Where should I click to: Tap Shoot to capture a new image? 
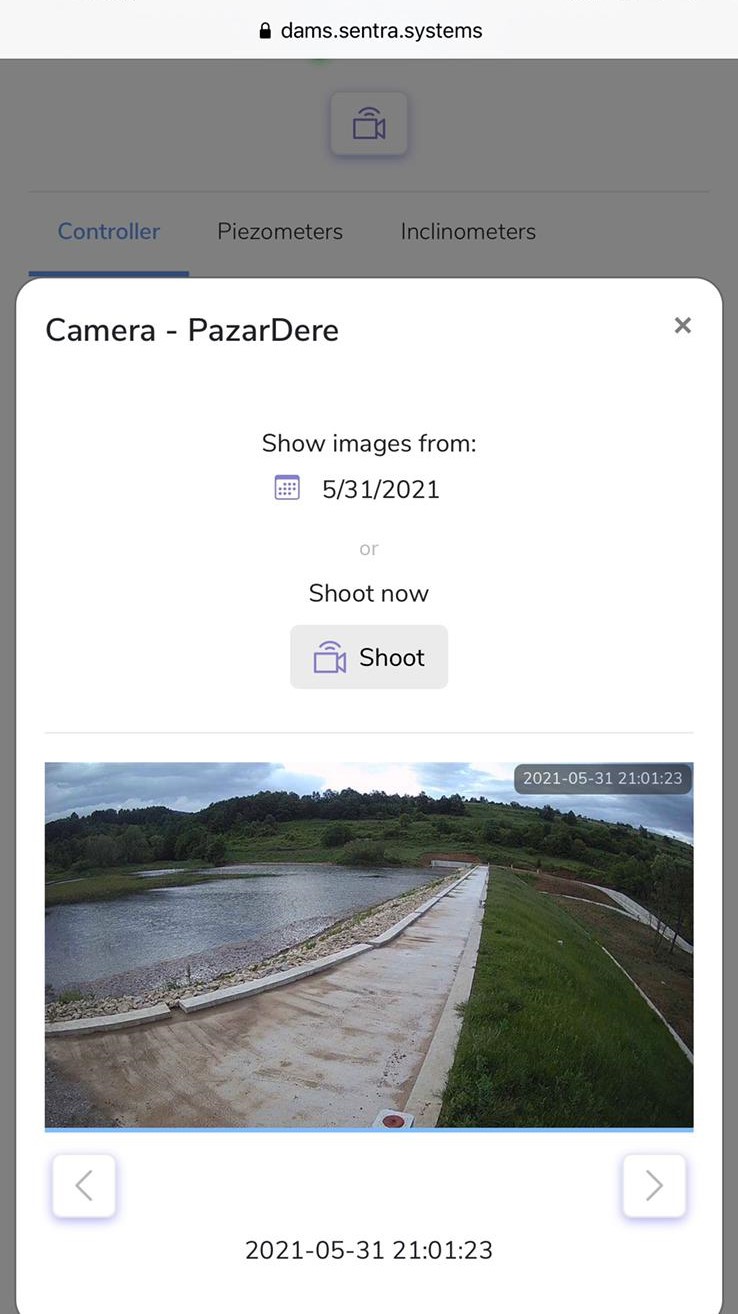pyautogui.click(x=369, y=657)
